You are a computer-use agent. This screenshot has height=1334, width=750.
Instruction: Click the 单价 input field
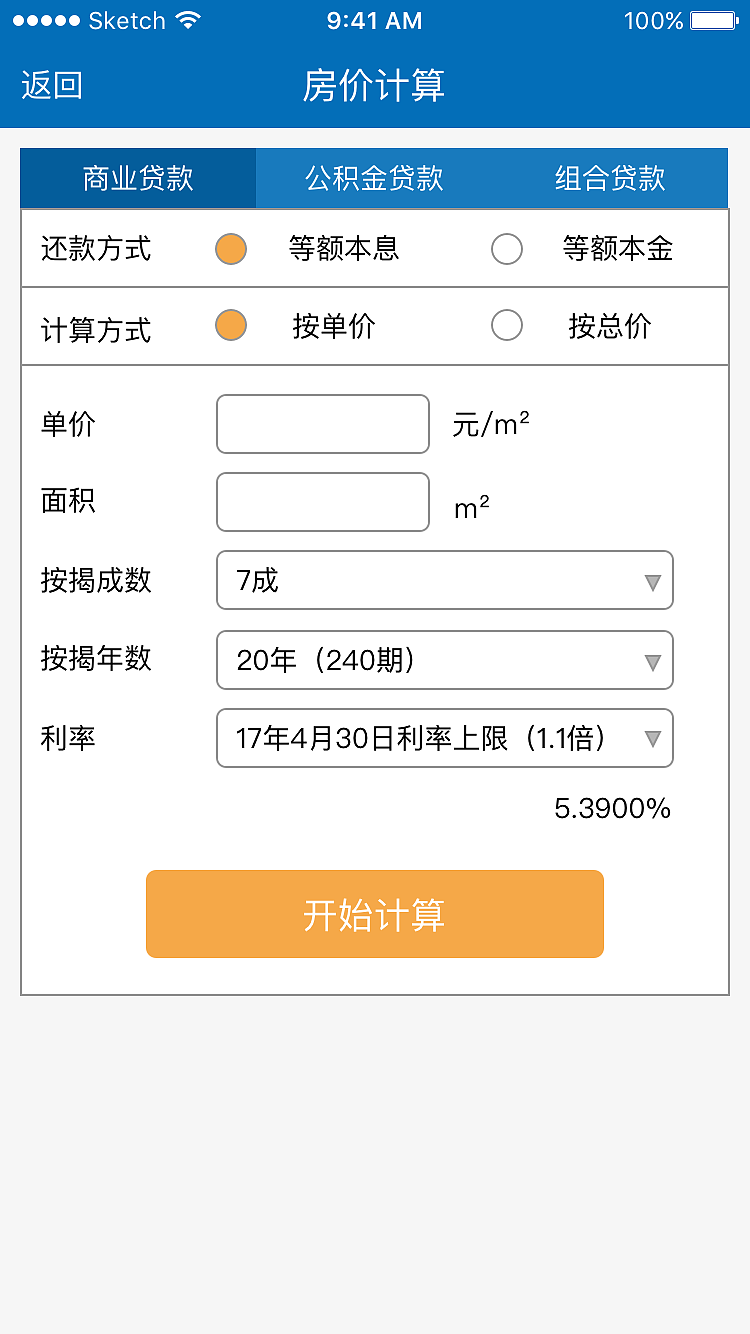tap(322, 424)
